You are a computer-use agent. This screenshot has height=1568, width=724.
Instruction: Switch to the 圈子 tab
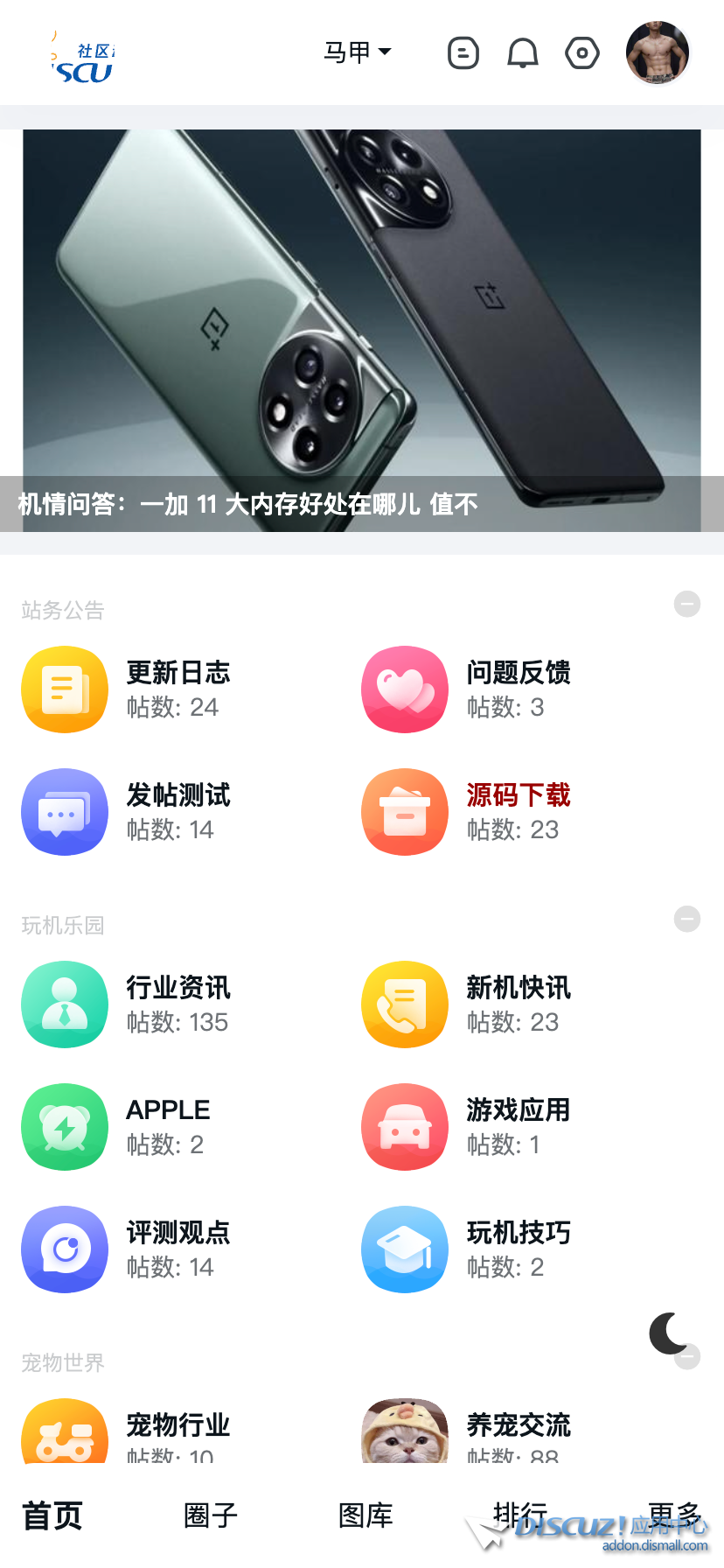coord(211,1515)
